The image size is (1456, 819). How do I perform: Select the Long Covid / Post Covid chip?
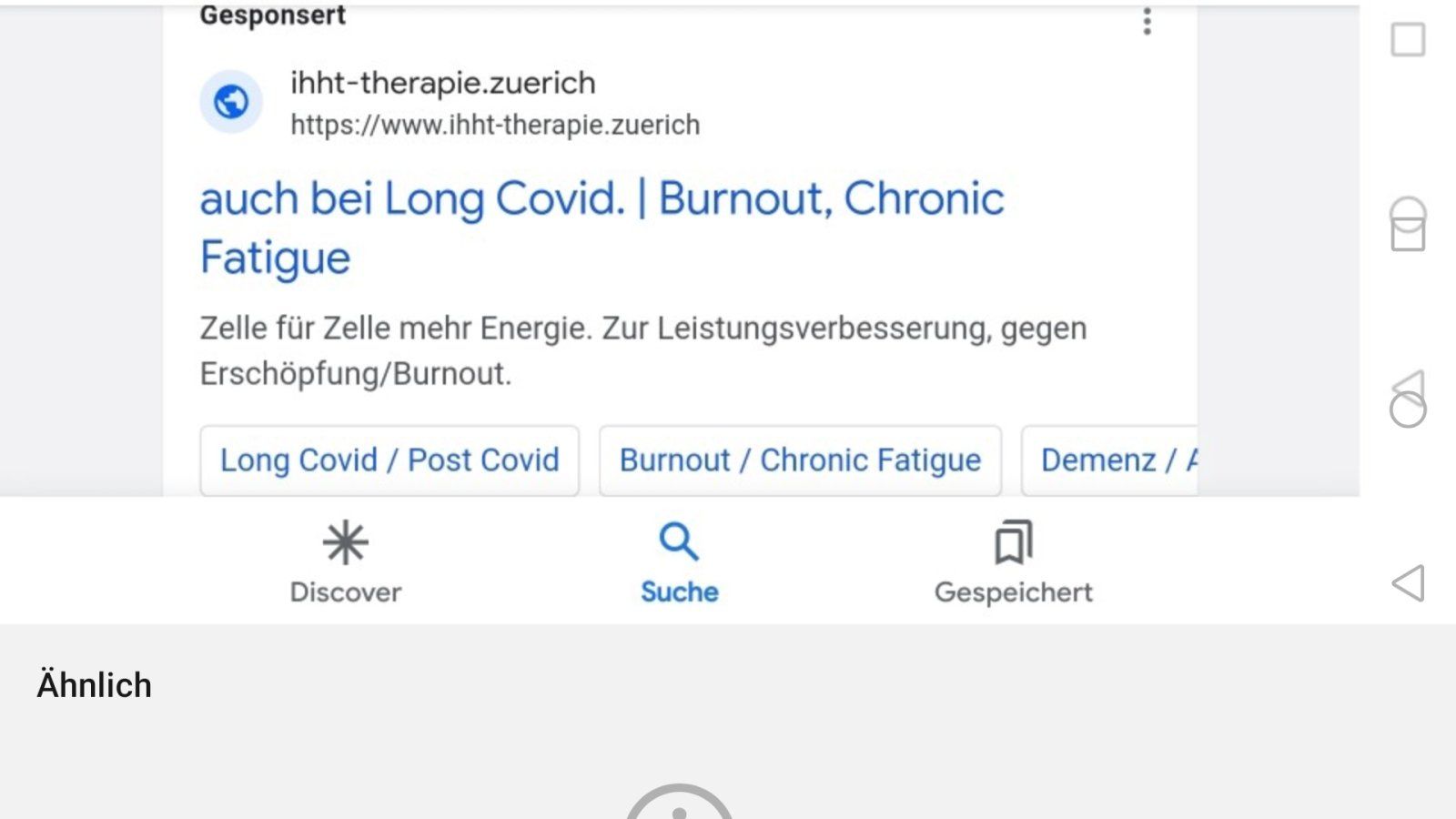(389, 460)
